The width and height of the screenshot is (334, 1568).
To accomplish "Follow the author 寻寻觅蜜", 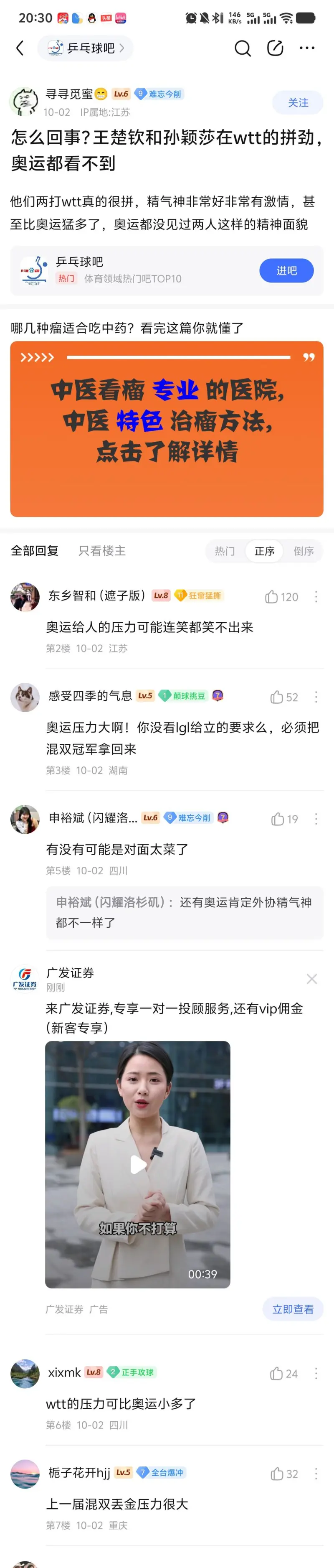I will pos(298,102).
